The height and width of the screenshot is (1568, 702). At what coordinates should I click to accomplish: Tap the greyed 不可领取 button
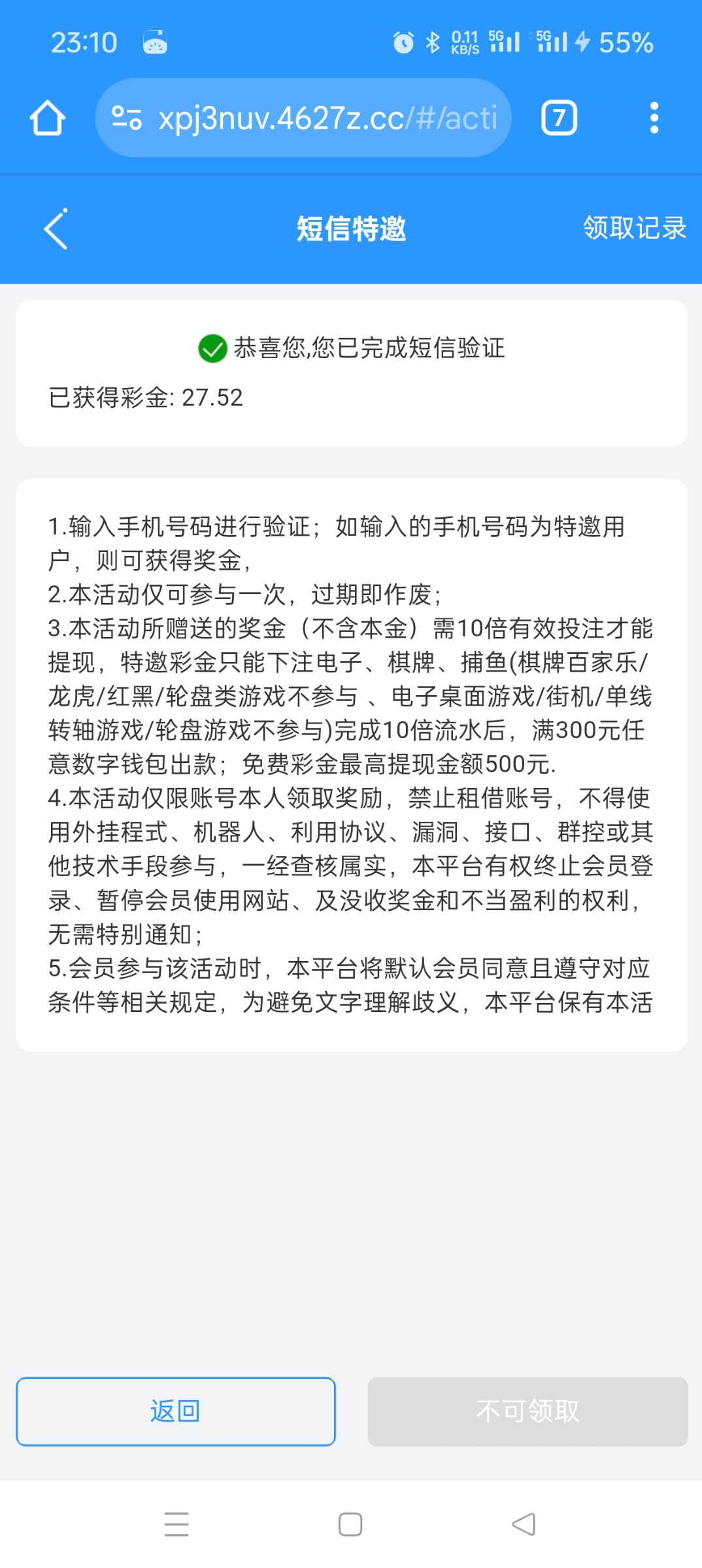(x=527, y=1411)
